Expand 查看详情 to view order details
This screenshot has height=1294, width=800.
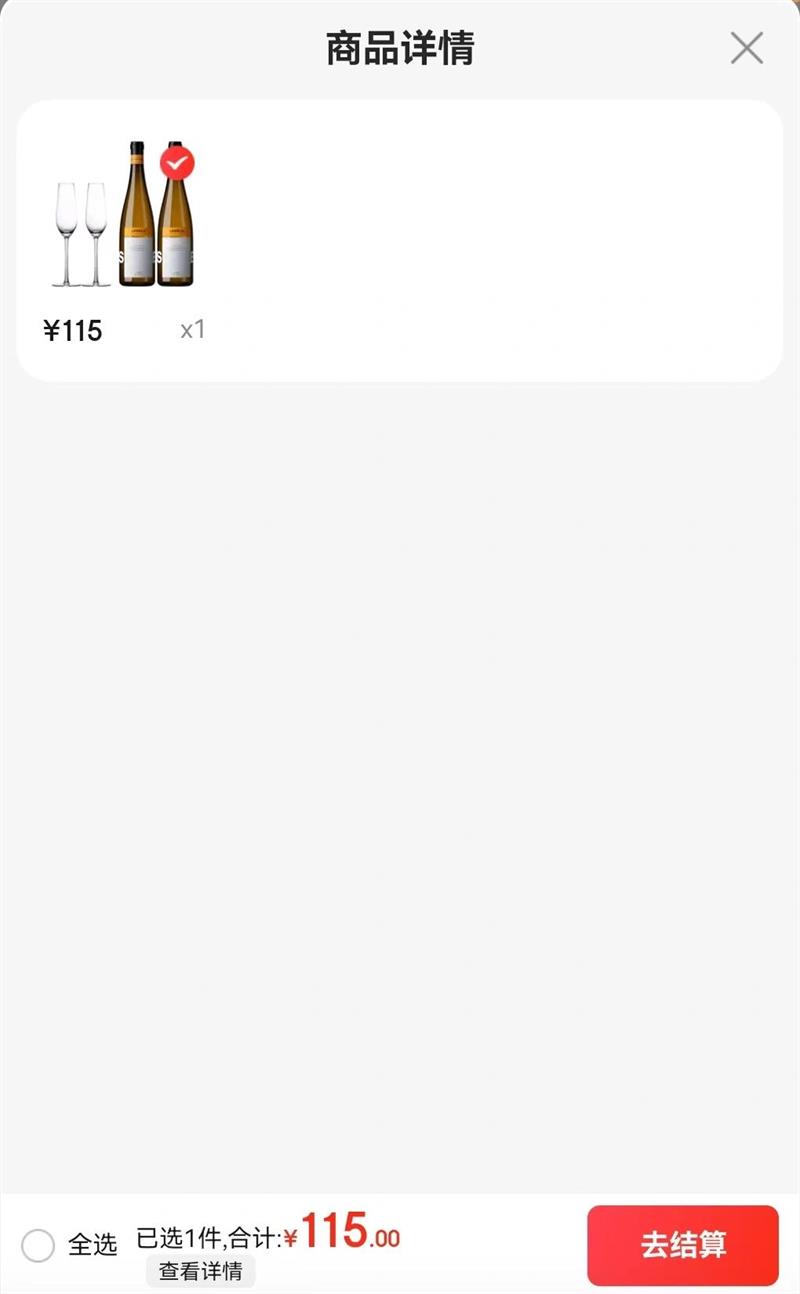(x=201, y=1272)
